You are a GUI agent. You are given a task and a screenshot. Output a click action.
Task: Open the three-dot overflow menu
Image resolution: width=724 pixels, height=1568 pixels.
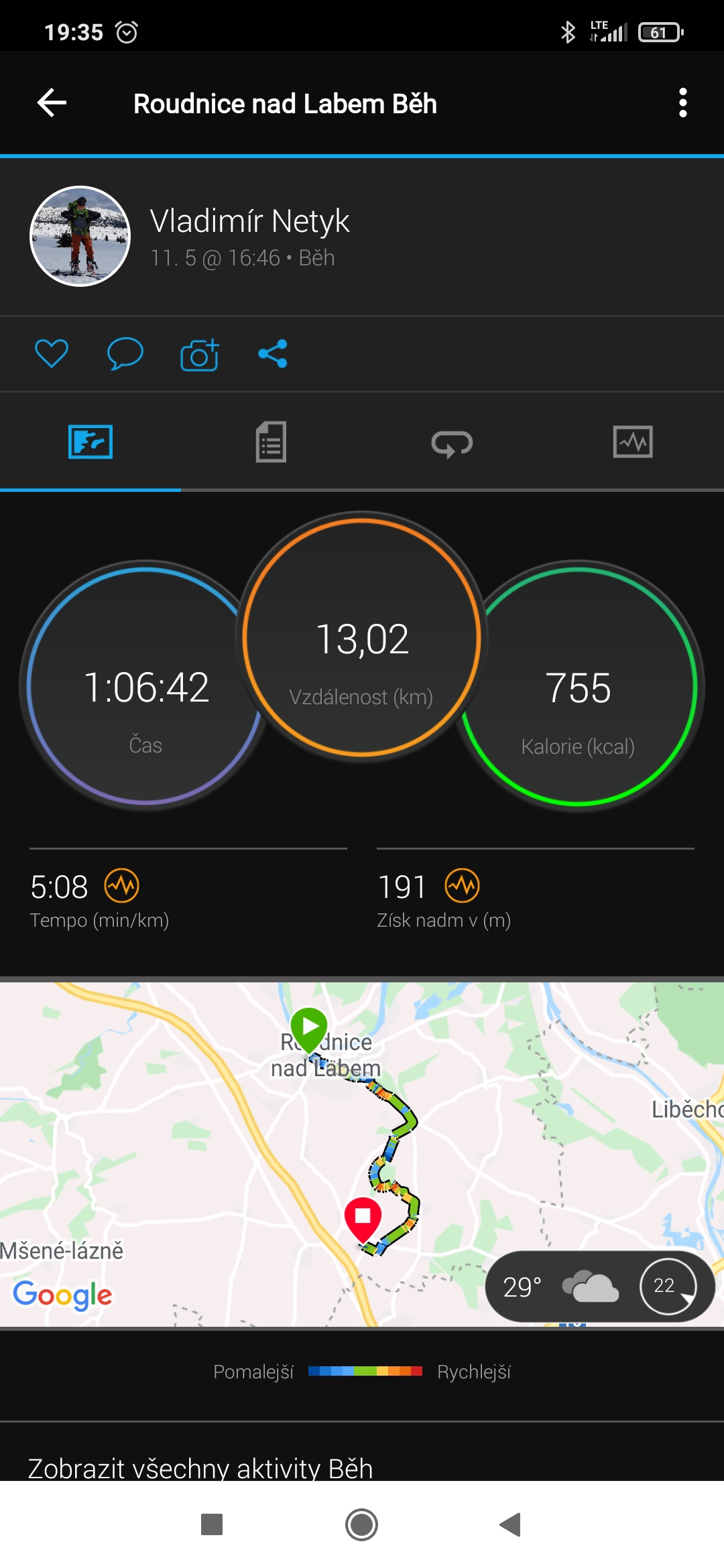[682, 103]
